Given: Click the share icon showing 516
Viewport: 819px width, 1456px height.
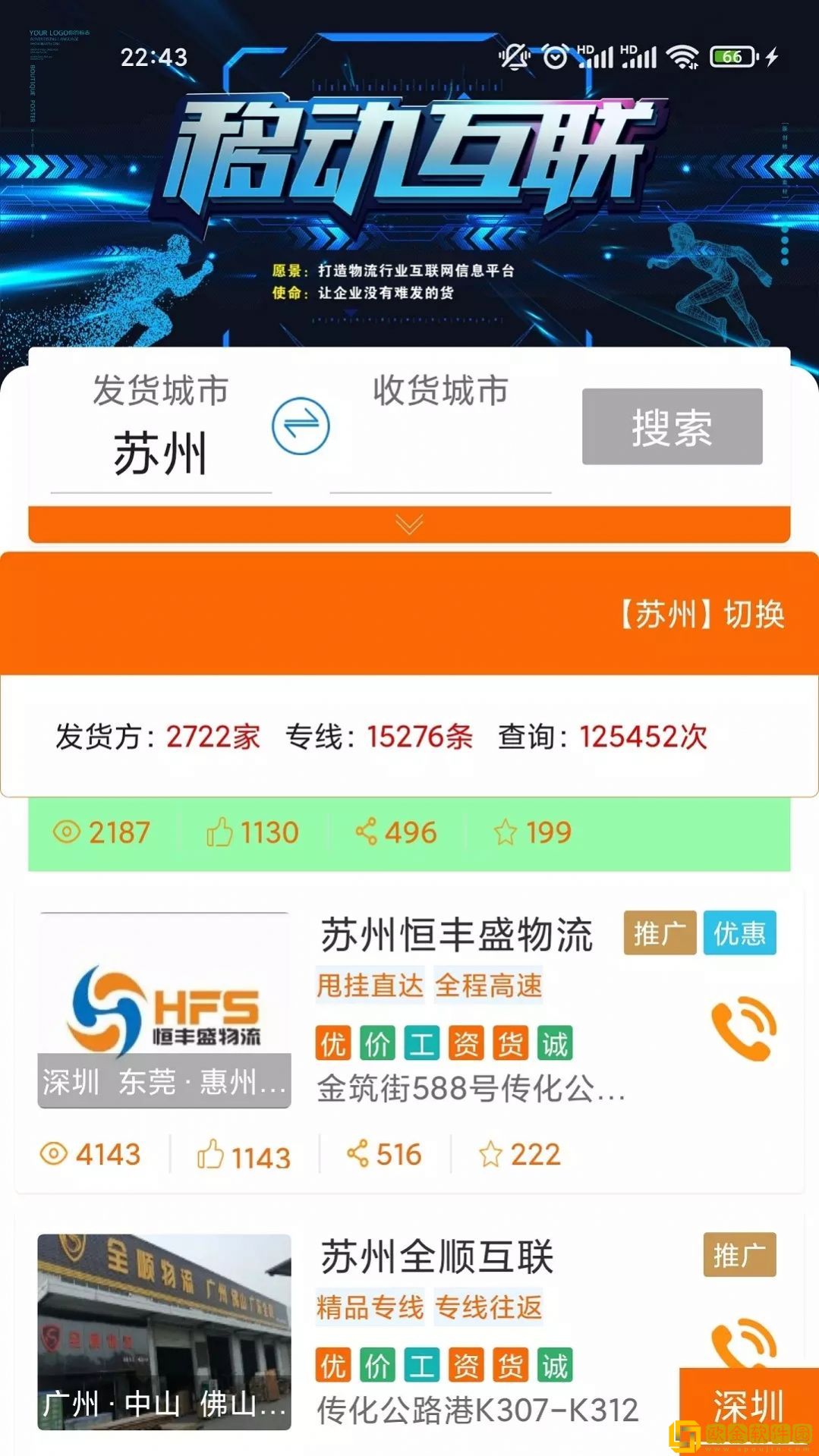Looking at the screenshot, I should tap(358, 1153).
